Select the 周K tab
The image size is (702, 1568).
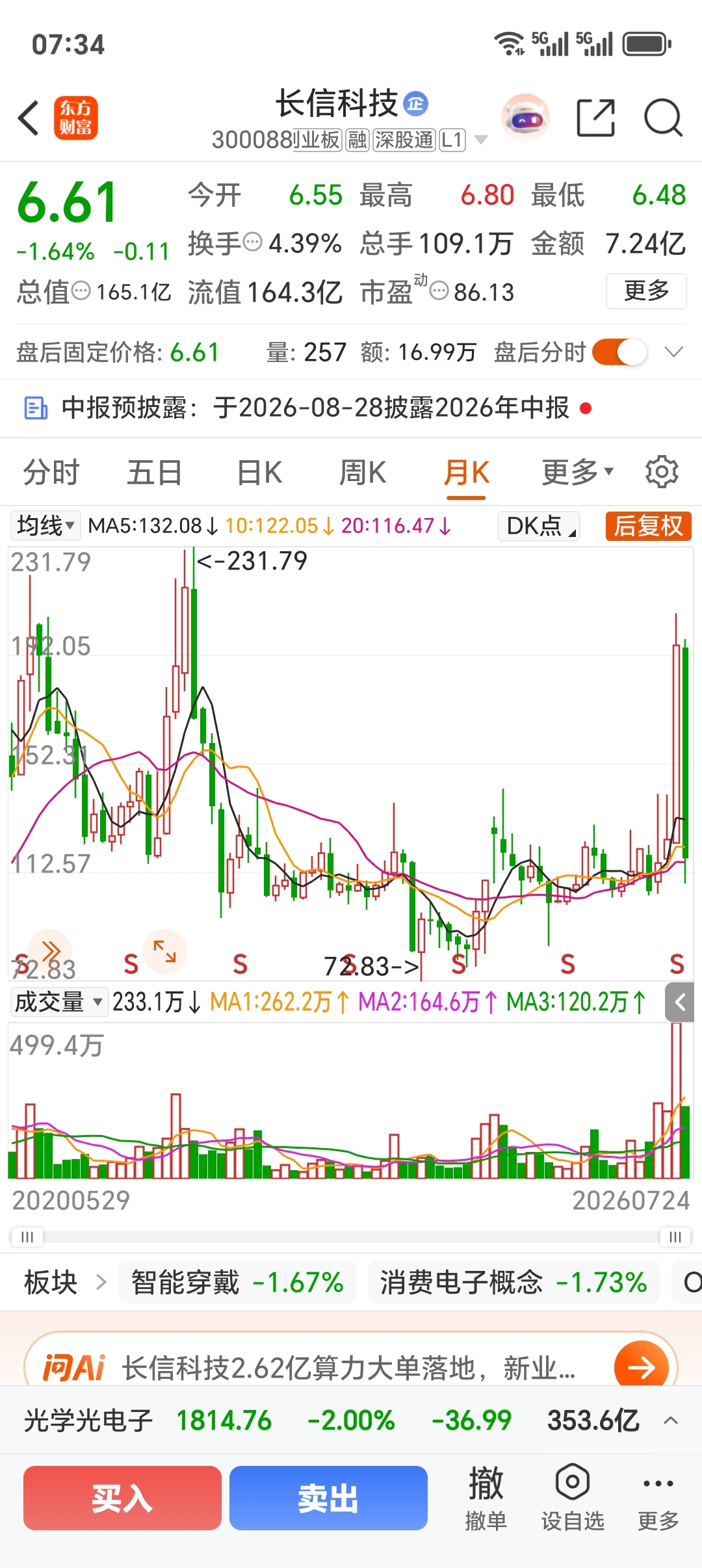[363, 473]
